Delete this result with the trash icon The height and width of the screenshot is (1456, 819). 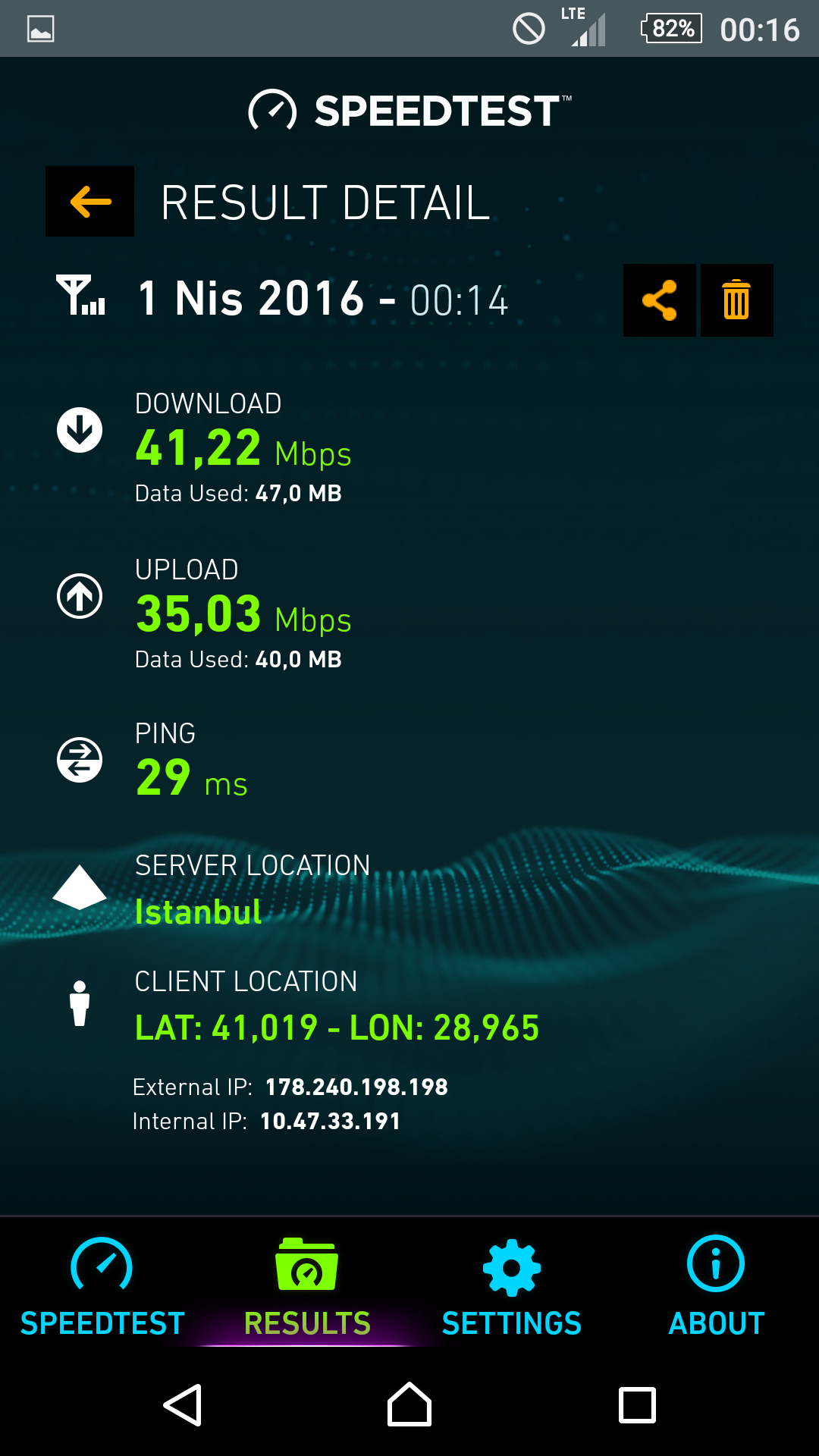[x=736, y=300]
